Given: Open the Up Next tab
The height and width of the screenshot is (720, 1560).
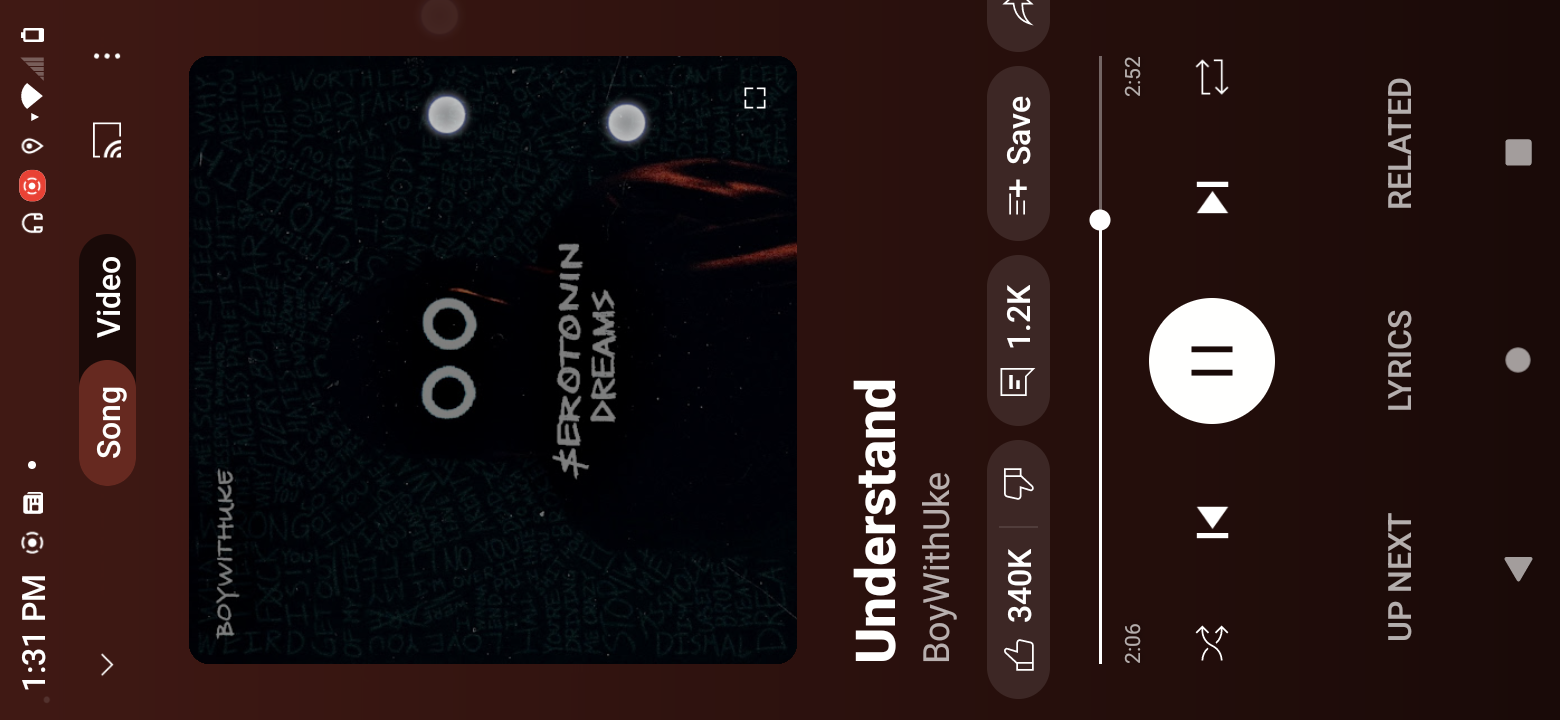Looking at the screenshot, I should 1400,577.
